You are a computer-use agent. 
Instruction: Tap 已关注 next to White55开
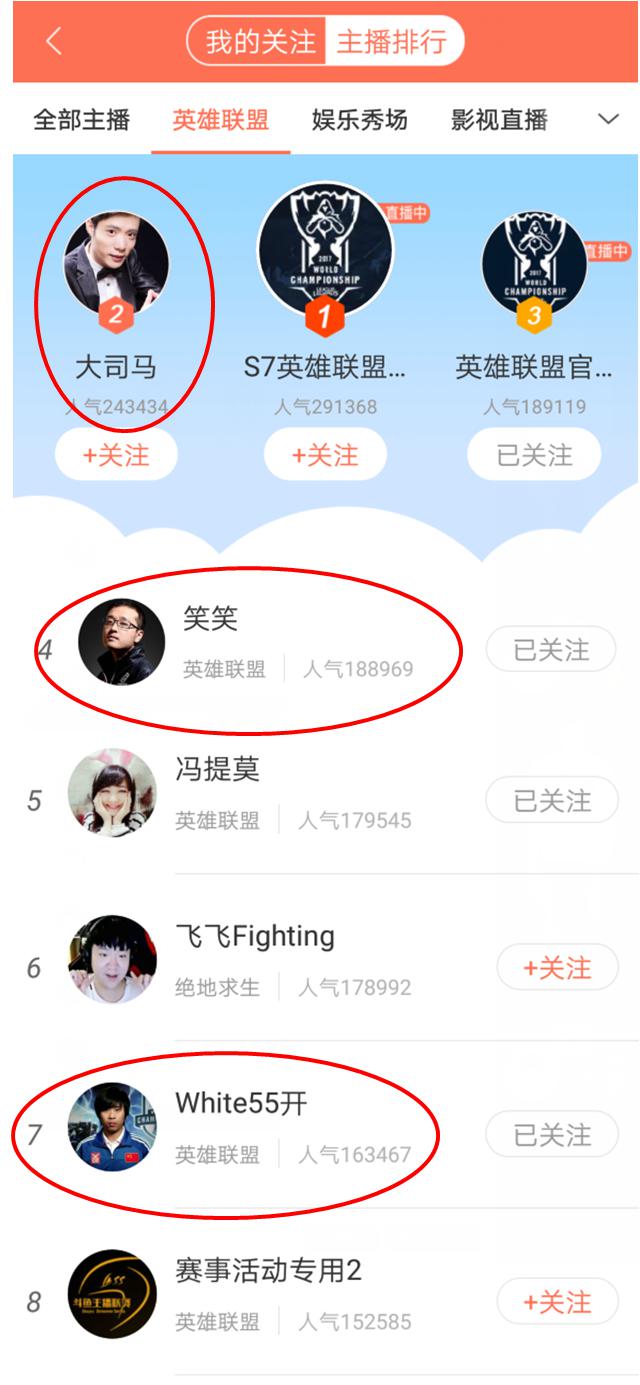point(551,1135)
